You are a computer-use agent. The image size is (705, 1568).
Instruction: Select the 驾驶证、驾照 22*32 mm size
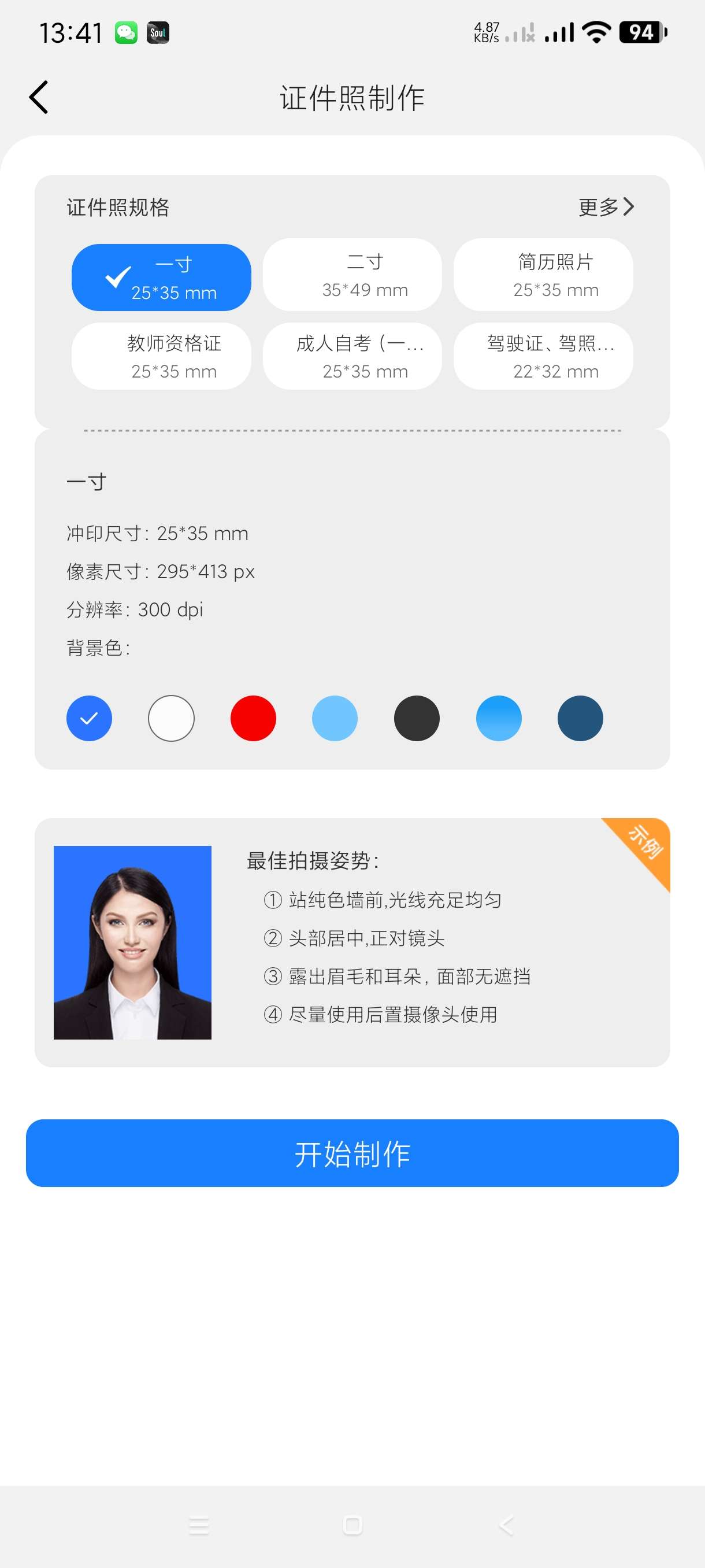coord(543,356)
